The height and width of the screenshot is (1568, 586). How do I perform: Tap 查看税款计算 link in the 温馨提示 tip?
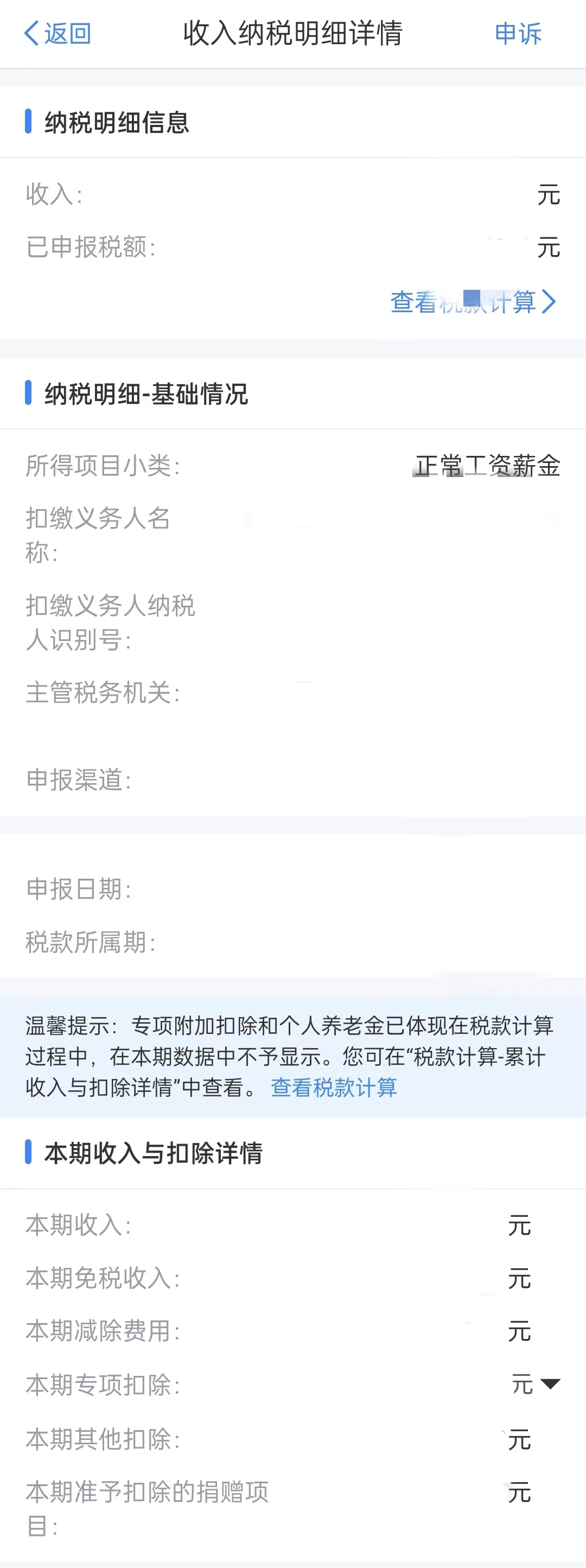334,1087
